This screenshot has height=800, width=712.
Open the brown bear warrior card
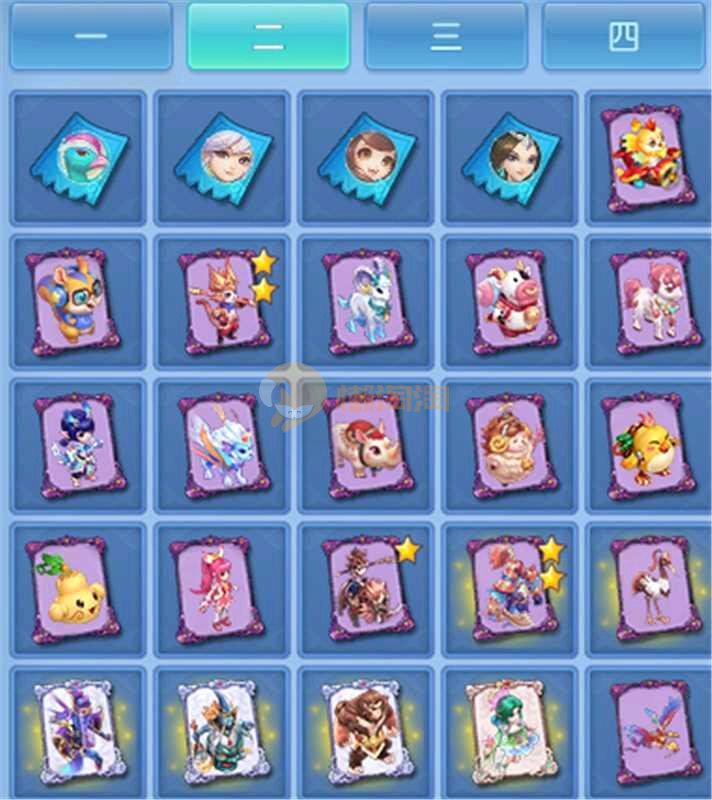[x=365, y=732]
